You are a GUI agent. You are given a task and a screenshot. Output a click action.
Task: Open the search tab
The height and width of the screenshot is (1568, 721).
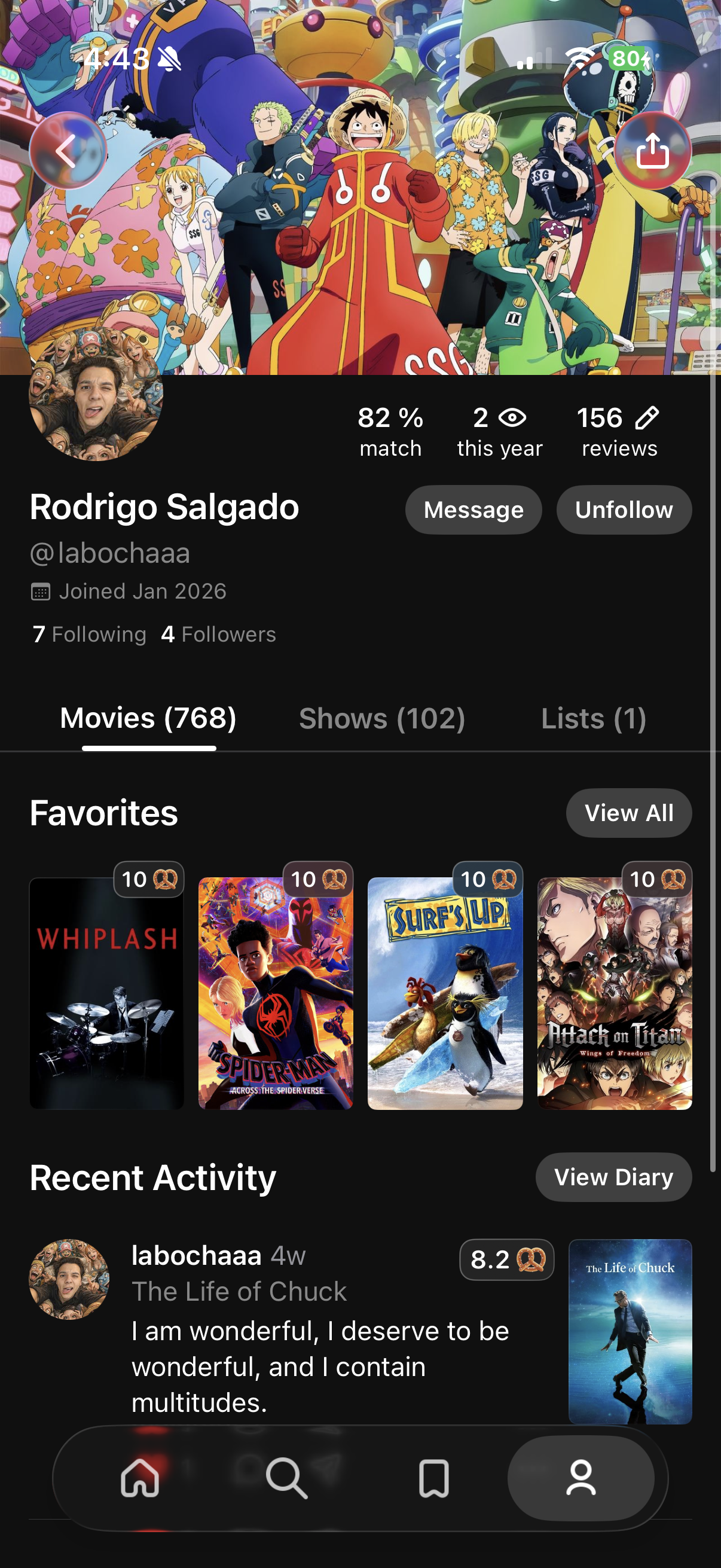286,1477
